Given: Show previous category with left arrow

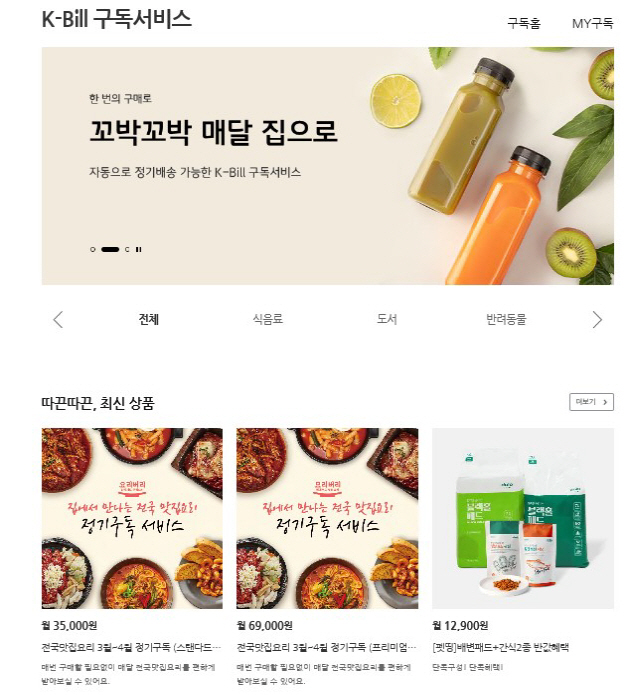Looking at the screenshot, I should 58,320.
